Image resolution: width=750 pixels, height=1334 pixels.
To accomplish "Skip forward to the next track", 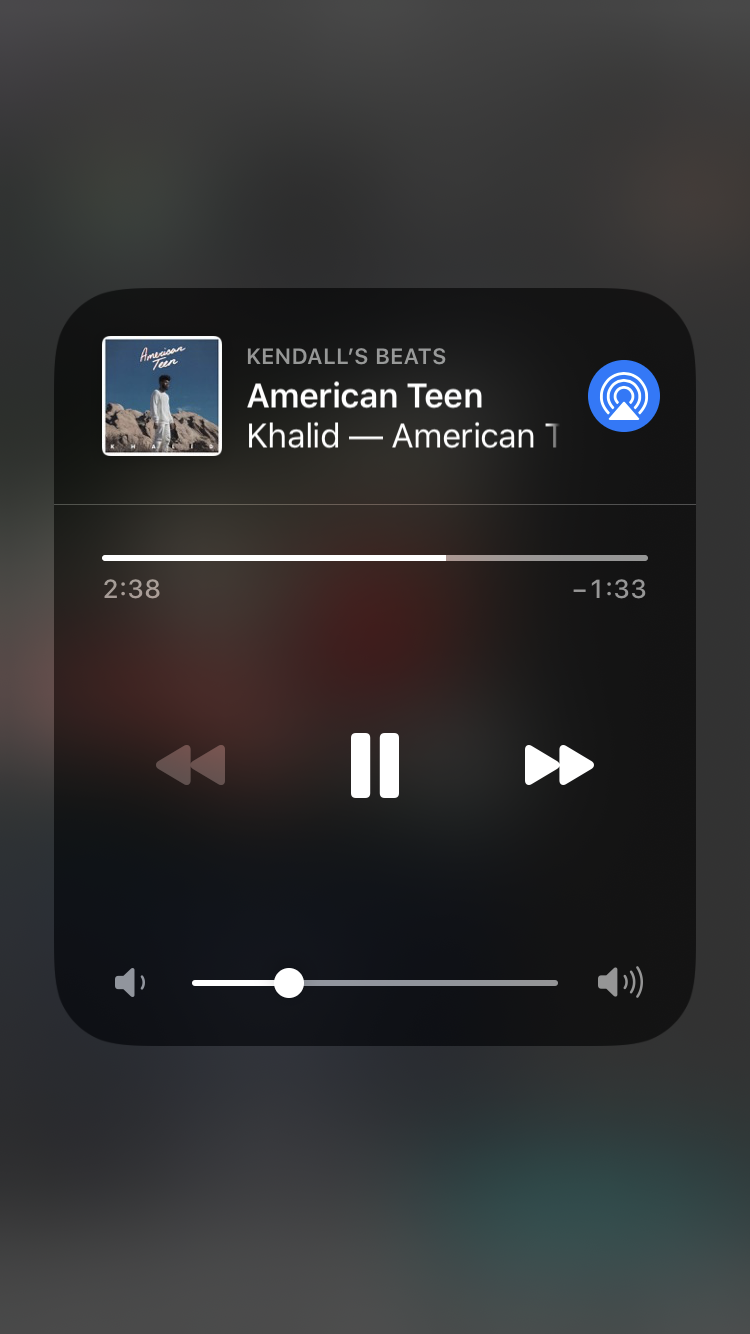I will [x=559, y=765].
